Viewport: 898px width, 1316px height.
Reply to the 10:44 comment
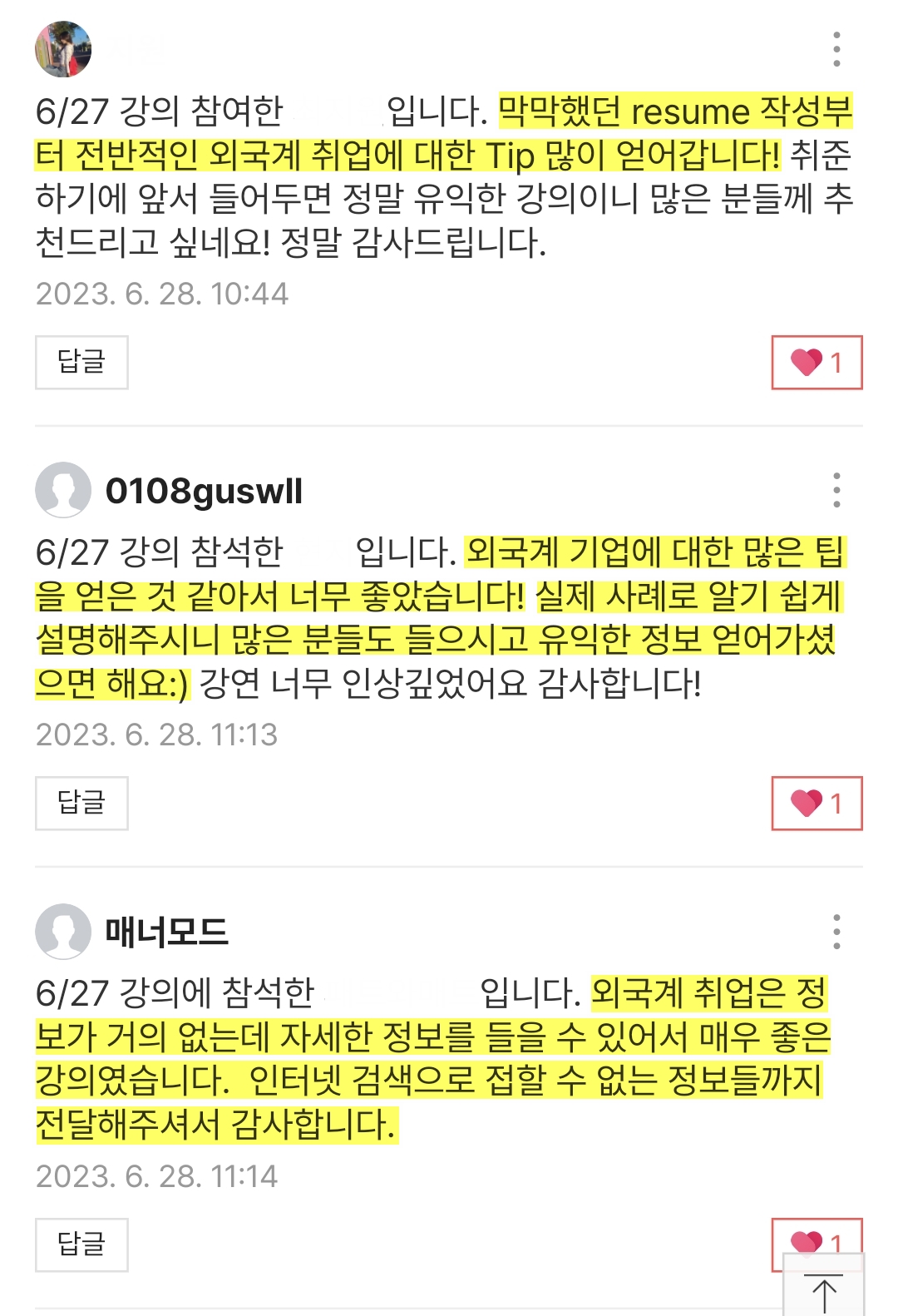click(81, 362)
